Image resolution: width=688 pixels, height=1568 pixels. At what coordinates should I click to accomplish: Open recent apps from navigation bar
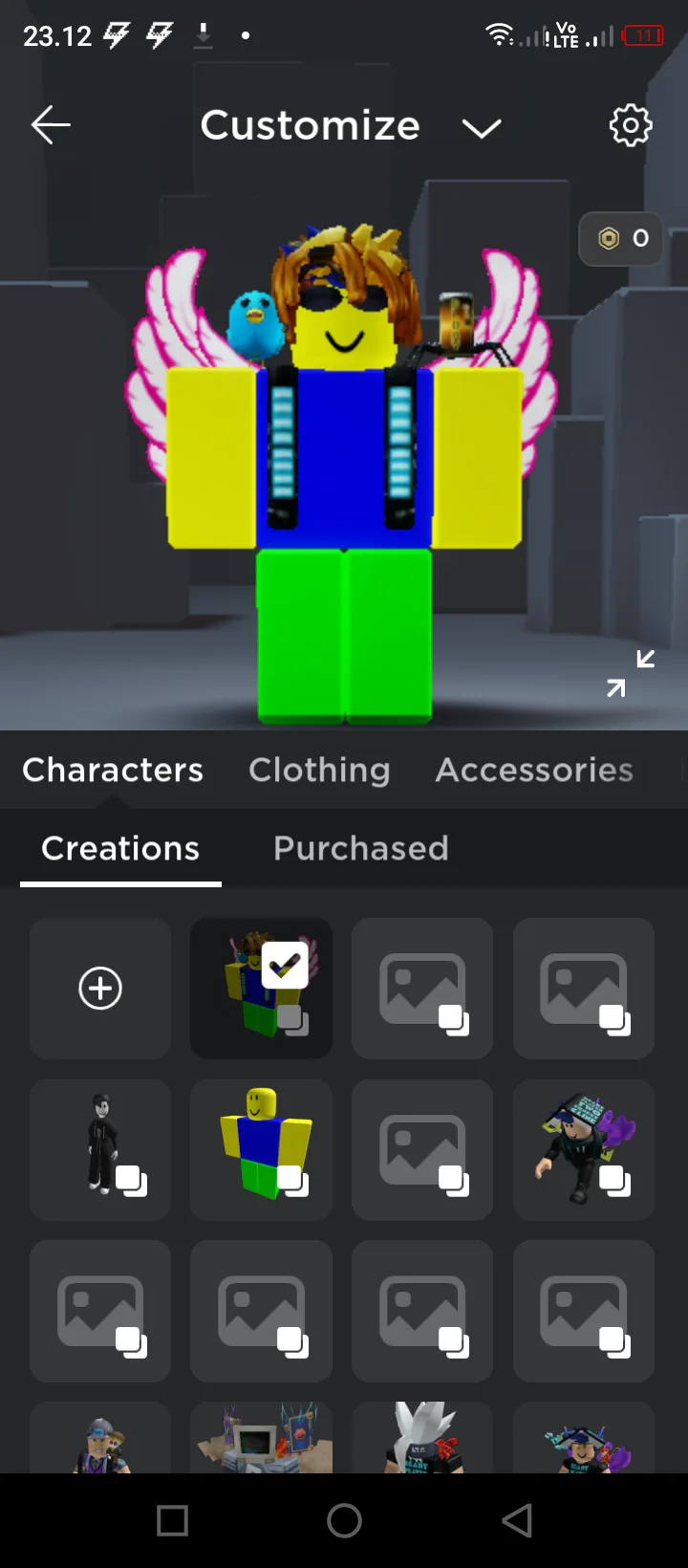172,1520
